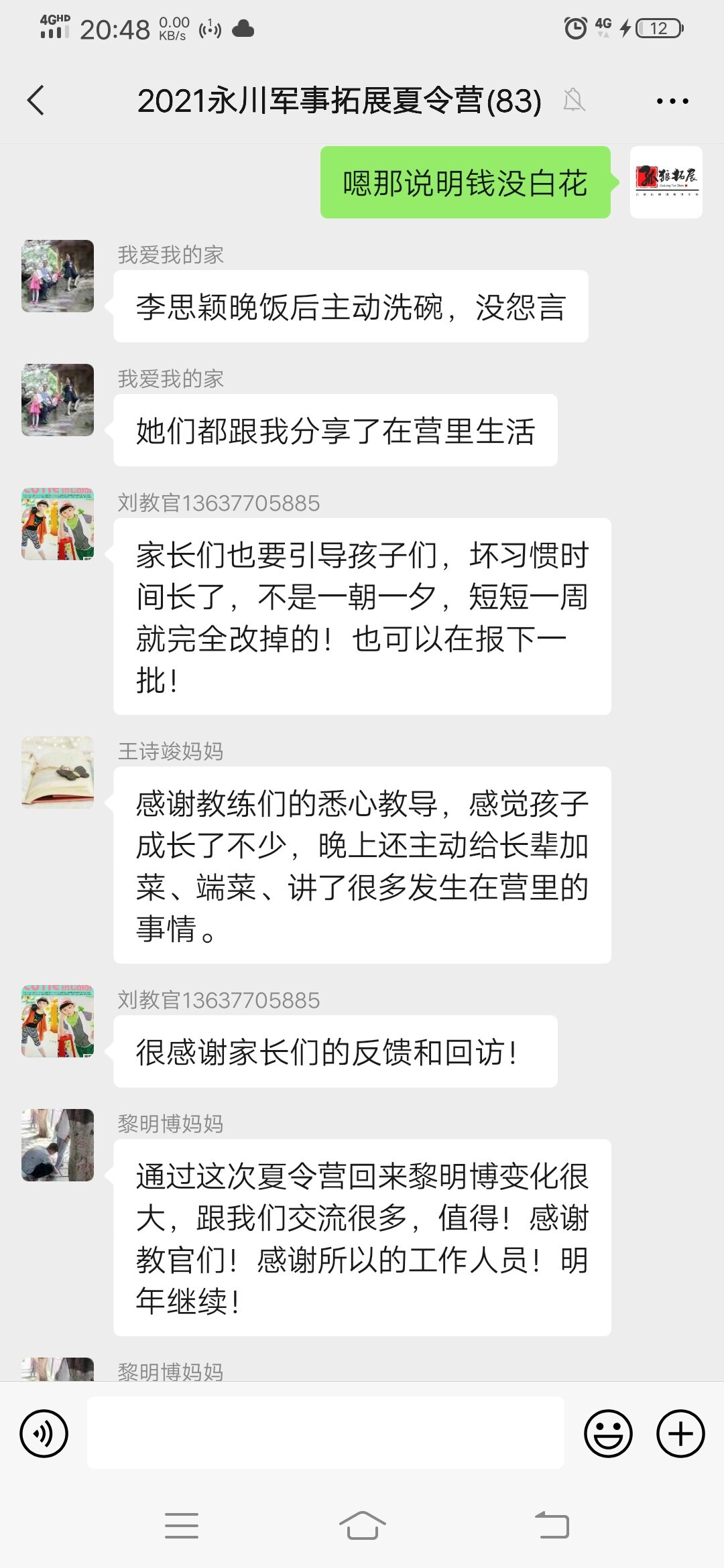724x1568 pixels.
Task: Open 刘教官's avatar beside 家长们也要引导 message
Action: [58, 524]
